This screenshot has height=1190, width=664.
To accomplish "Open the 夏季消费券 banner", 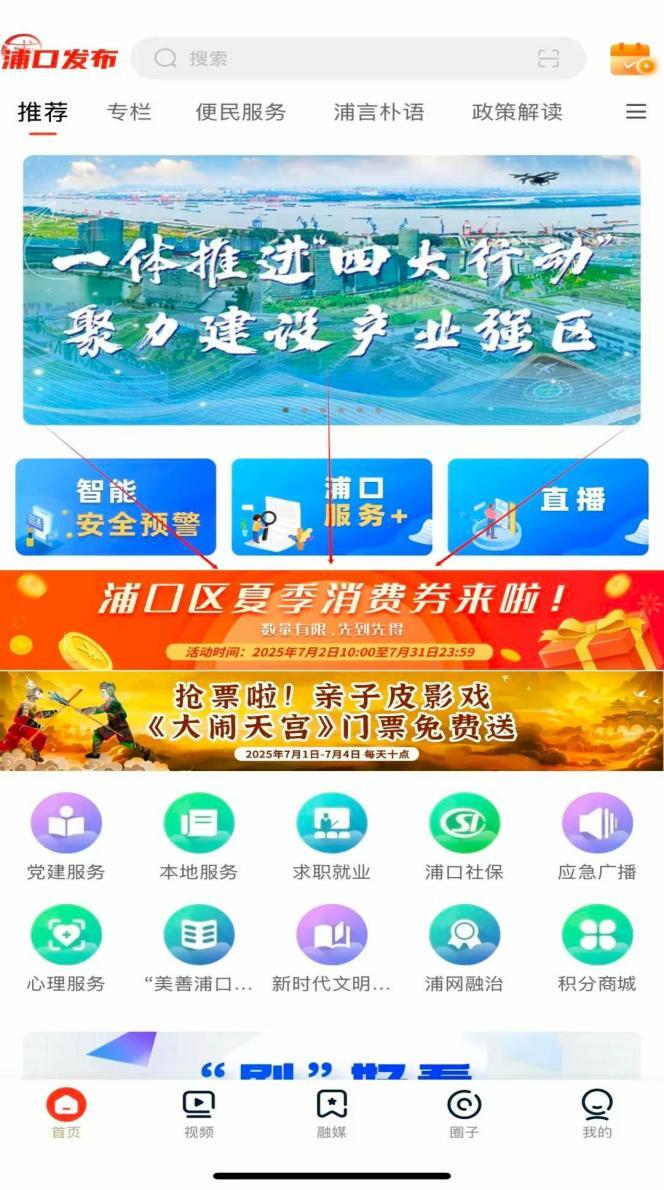I will 332,620.
